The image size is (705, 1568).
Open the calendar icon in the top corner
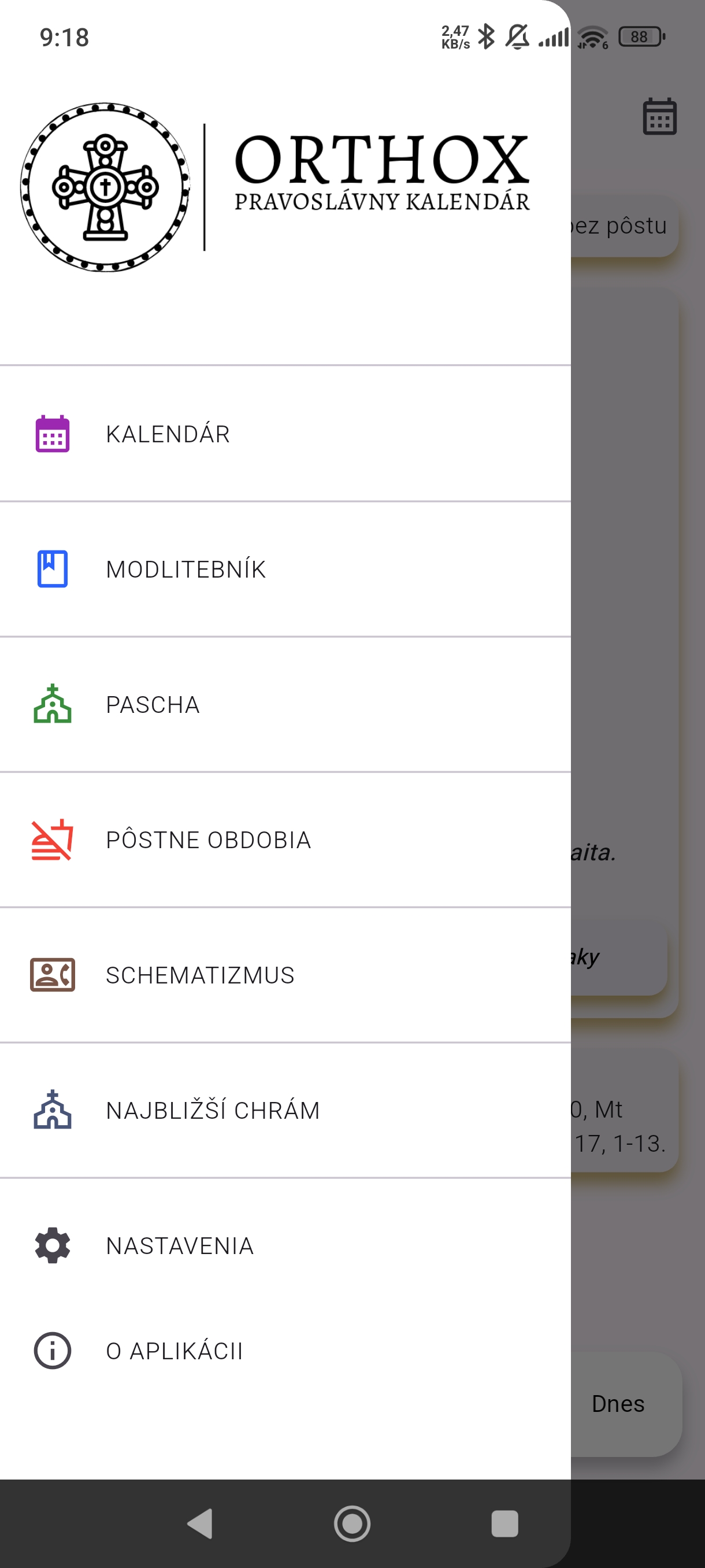click(x=659, y=117)
